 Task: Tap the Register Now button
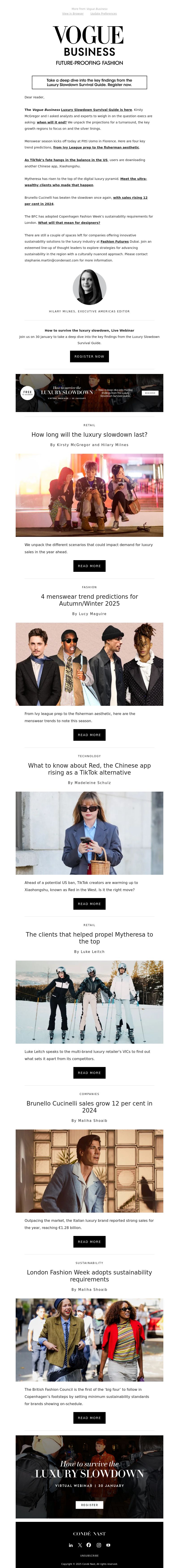click(89, 356)
